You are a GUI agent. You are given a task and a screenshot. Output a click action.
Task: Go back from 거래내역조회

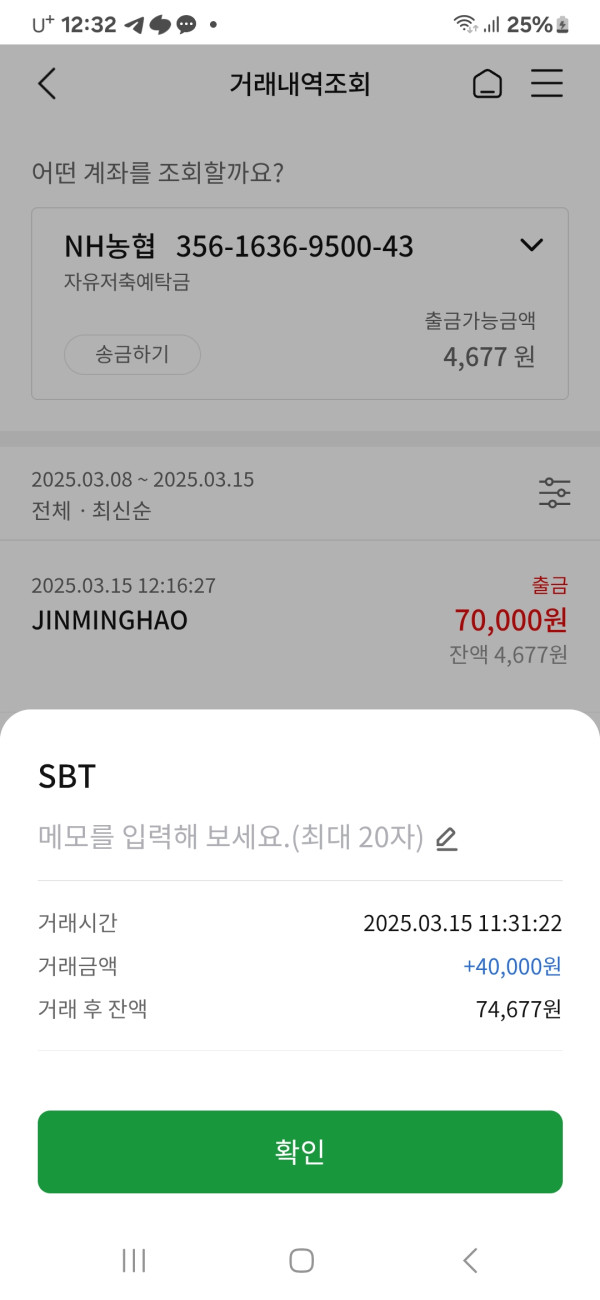pos(47,84)
